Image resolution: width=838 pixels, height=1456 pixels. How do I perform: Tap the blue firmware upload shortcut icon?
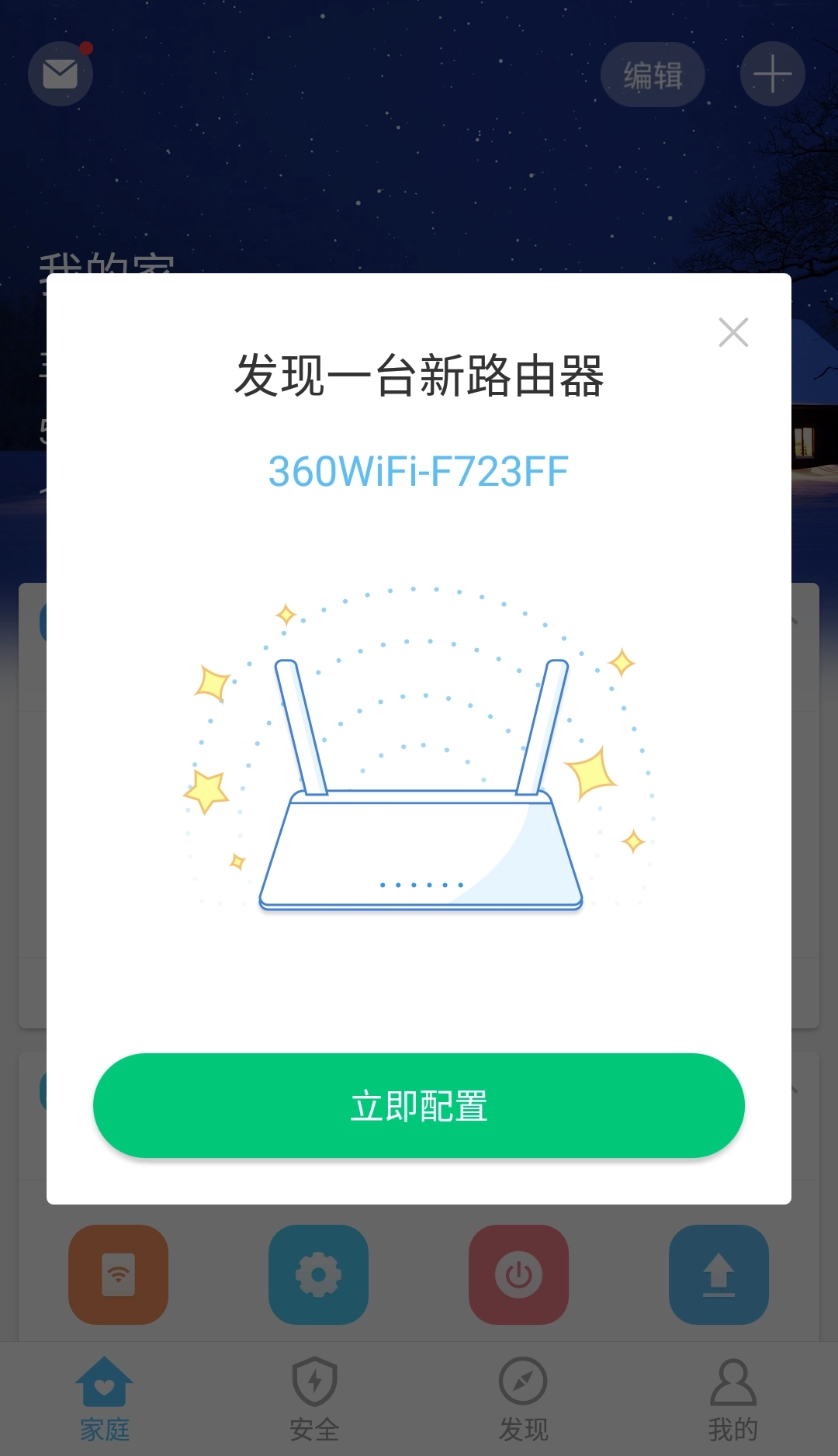pyautogui.click(x=718, y=1274)
